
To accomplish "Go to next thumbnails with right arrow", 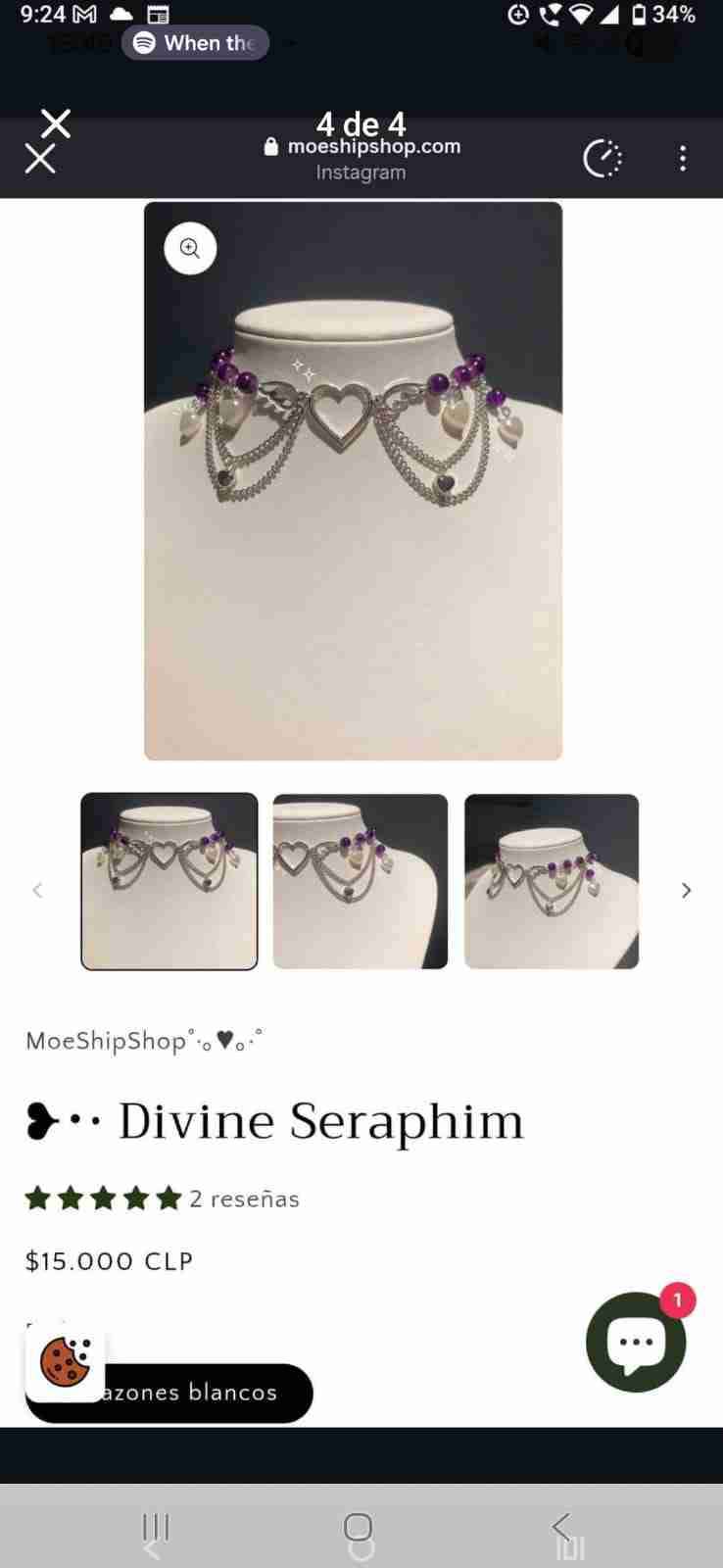I will pyautogui.click(x=686, y=890).
